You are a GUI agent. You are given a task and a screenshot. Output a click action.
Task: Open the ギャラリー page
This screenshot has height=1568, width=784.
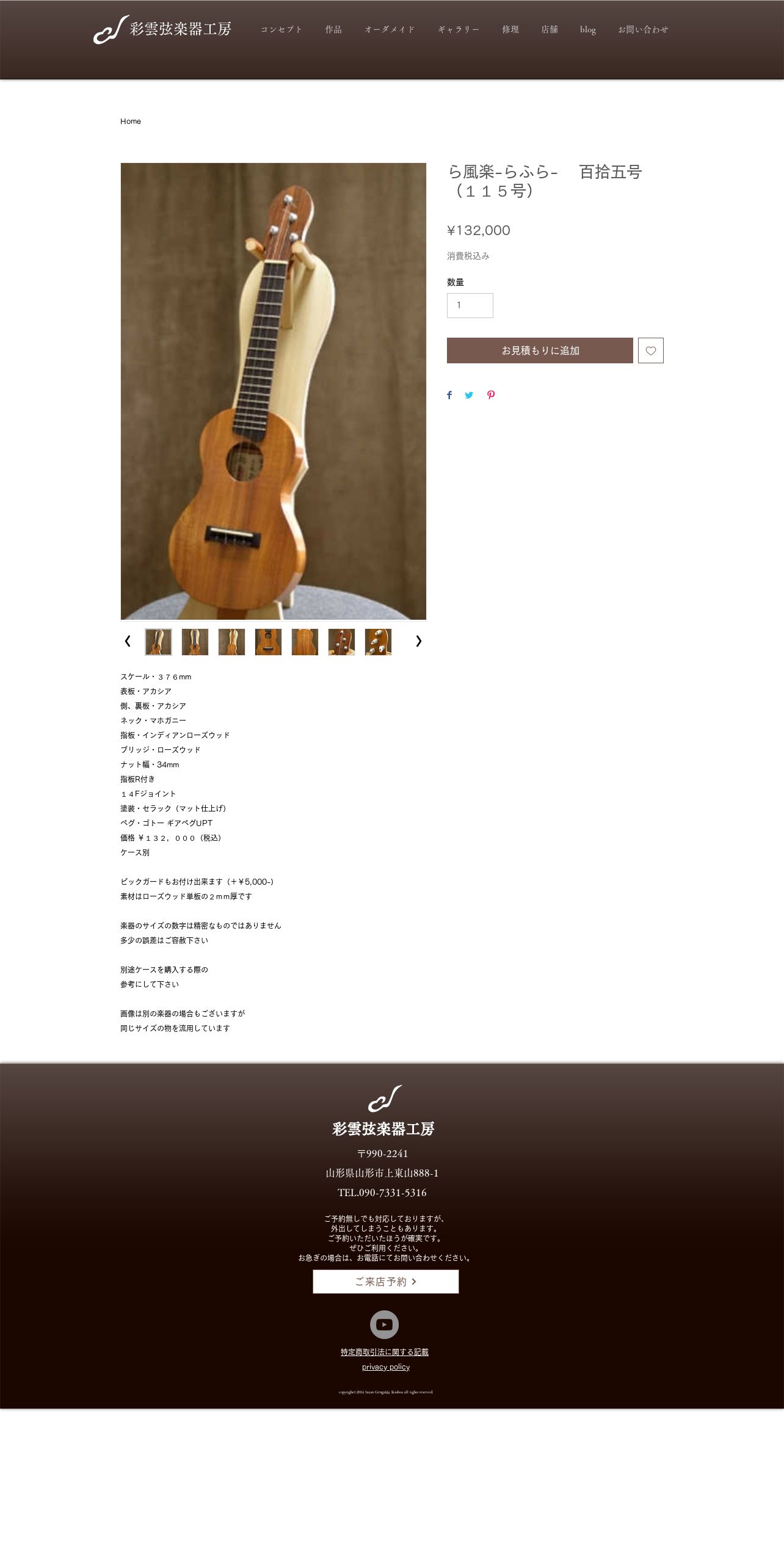(x=459, y=29)
